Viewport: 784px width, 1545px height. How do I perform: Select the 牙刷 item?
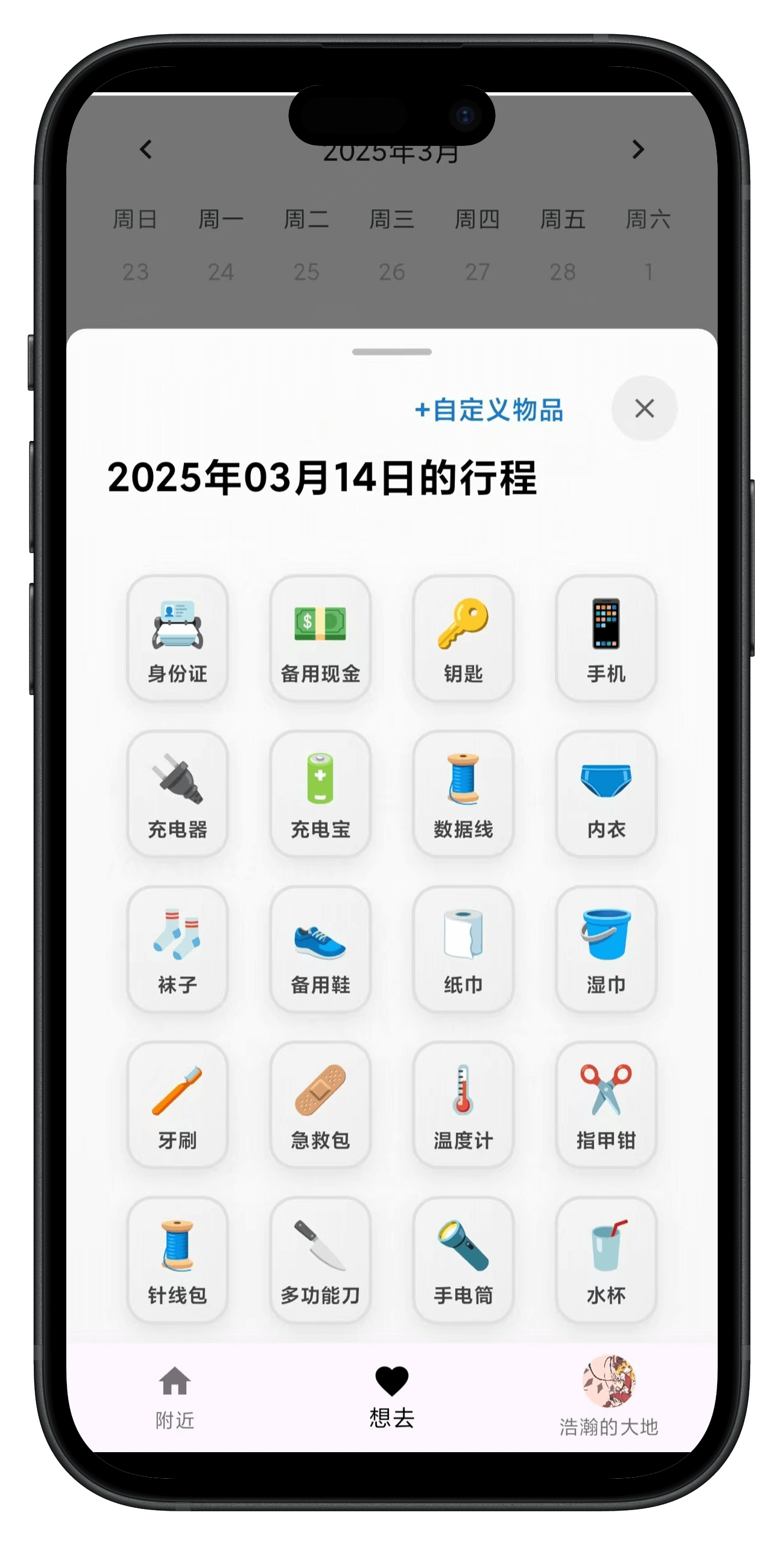pos(177,1105)
